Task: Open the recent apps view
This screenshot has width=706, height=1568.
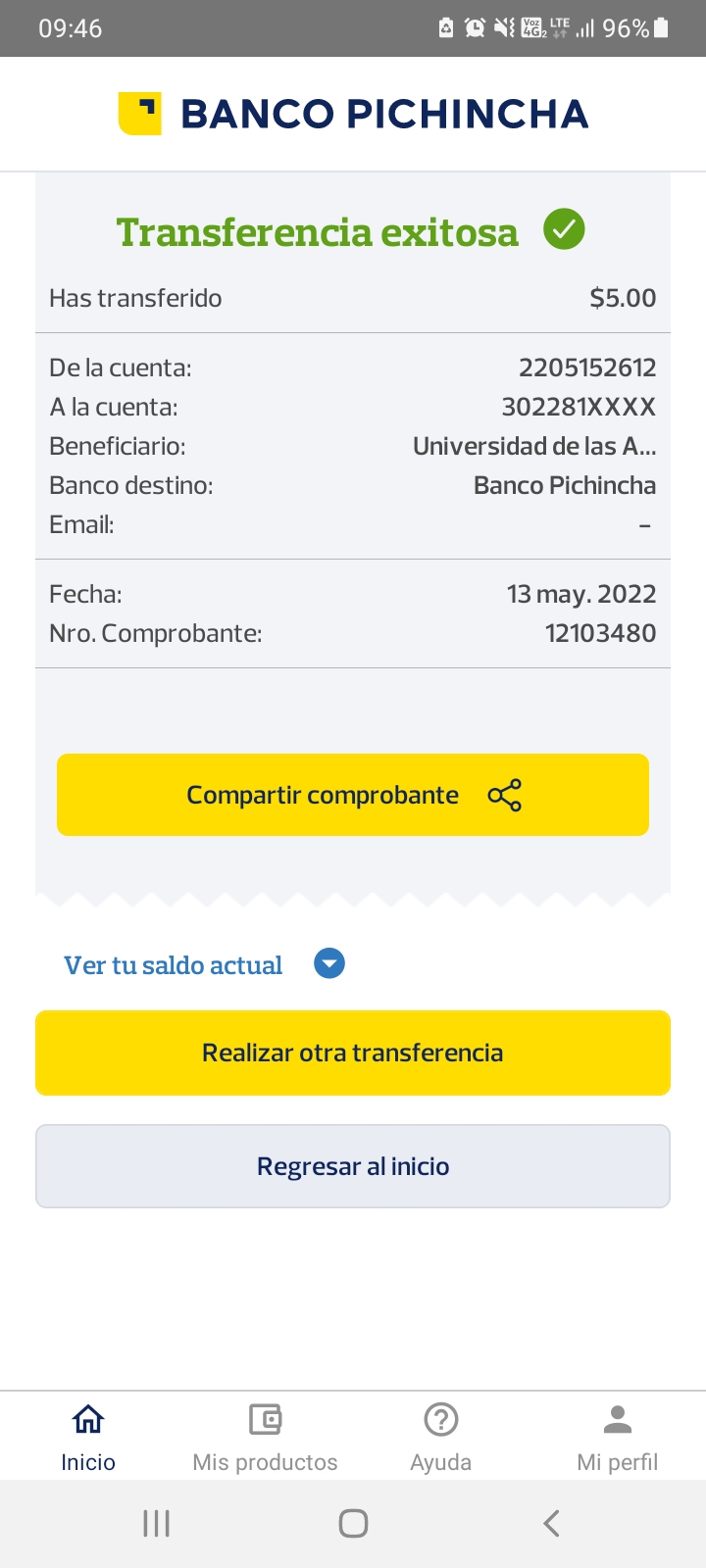Action: point(157,1523)
